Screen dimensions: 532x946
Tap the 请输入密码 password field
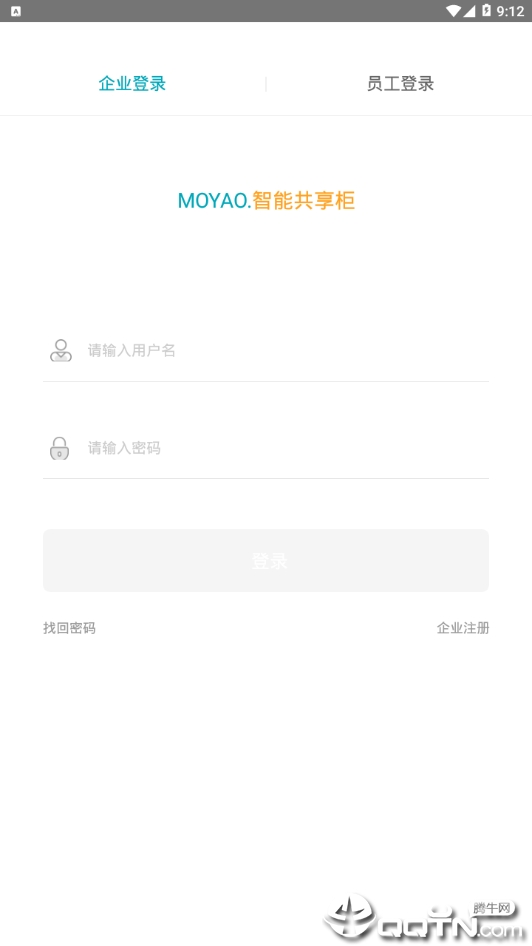(265, 448)
